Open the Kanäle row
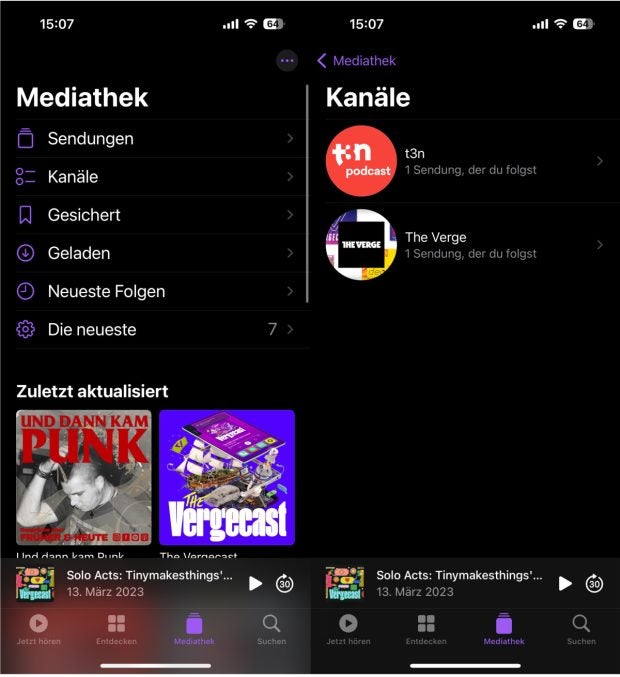The image size is (620, 677). point(155,177)
